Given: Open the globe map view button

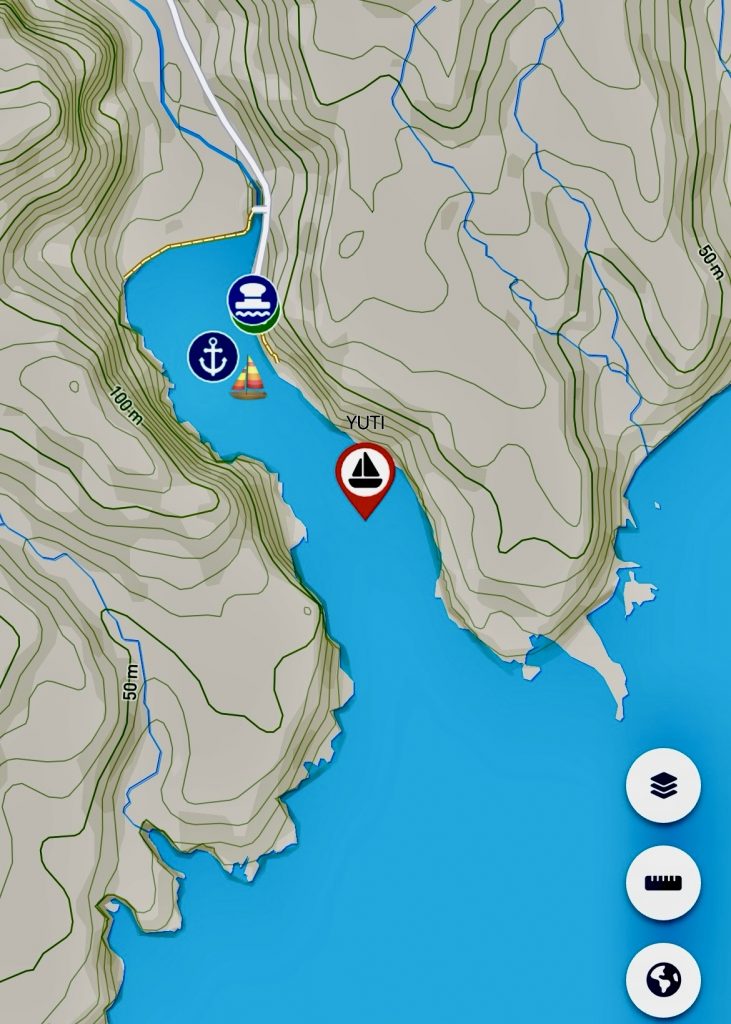Looking at the screenshot, I should click(663, 981).
